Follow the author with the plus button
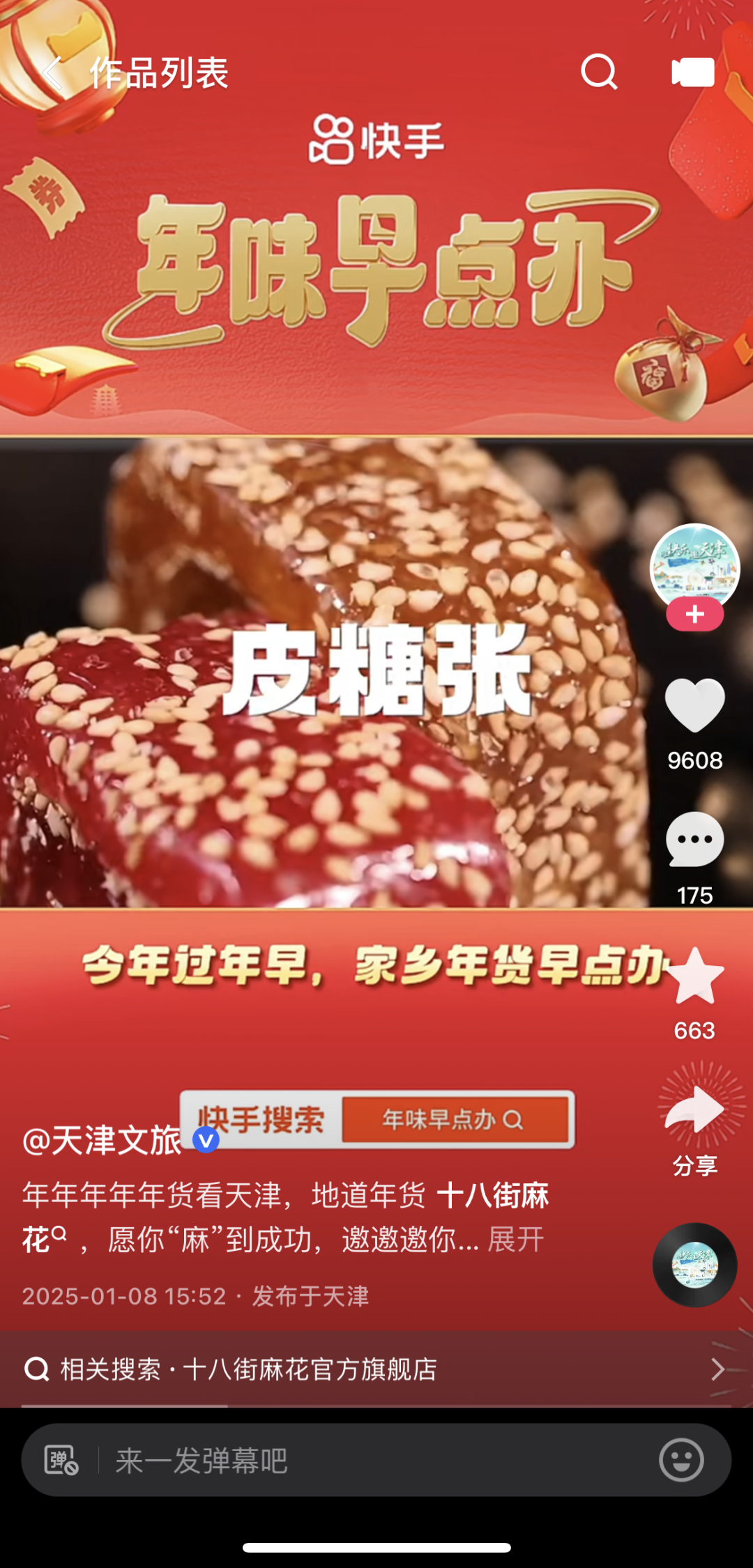The image size is (753, 1568). (x=694, y=615)
